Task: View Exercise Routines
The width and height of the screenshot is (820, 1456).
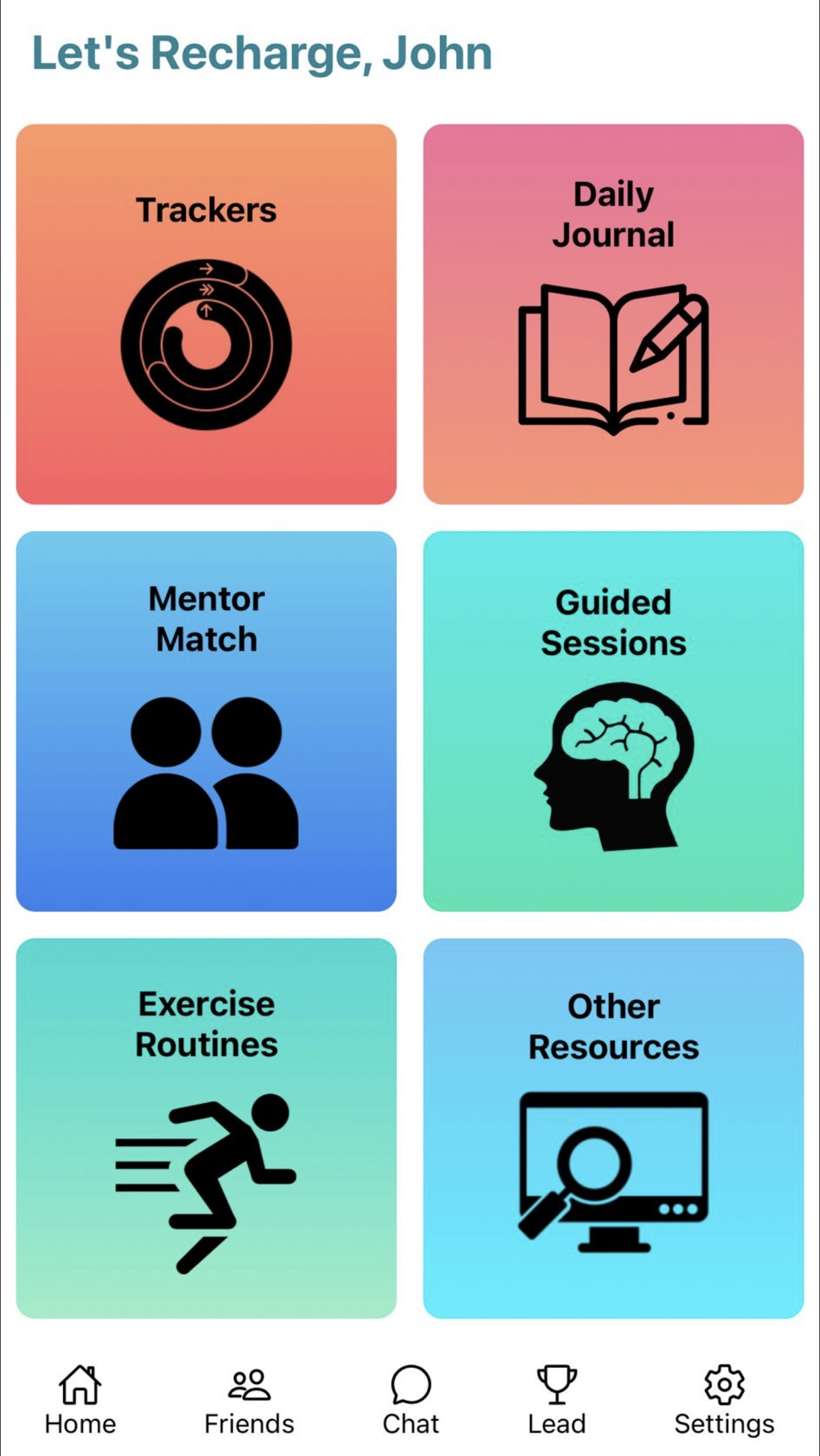Action: pos(206,1128)
